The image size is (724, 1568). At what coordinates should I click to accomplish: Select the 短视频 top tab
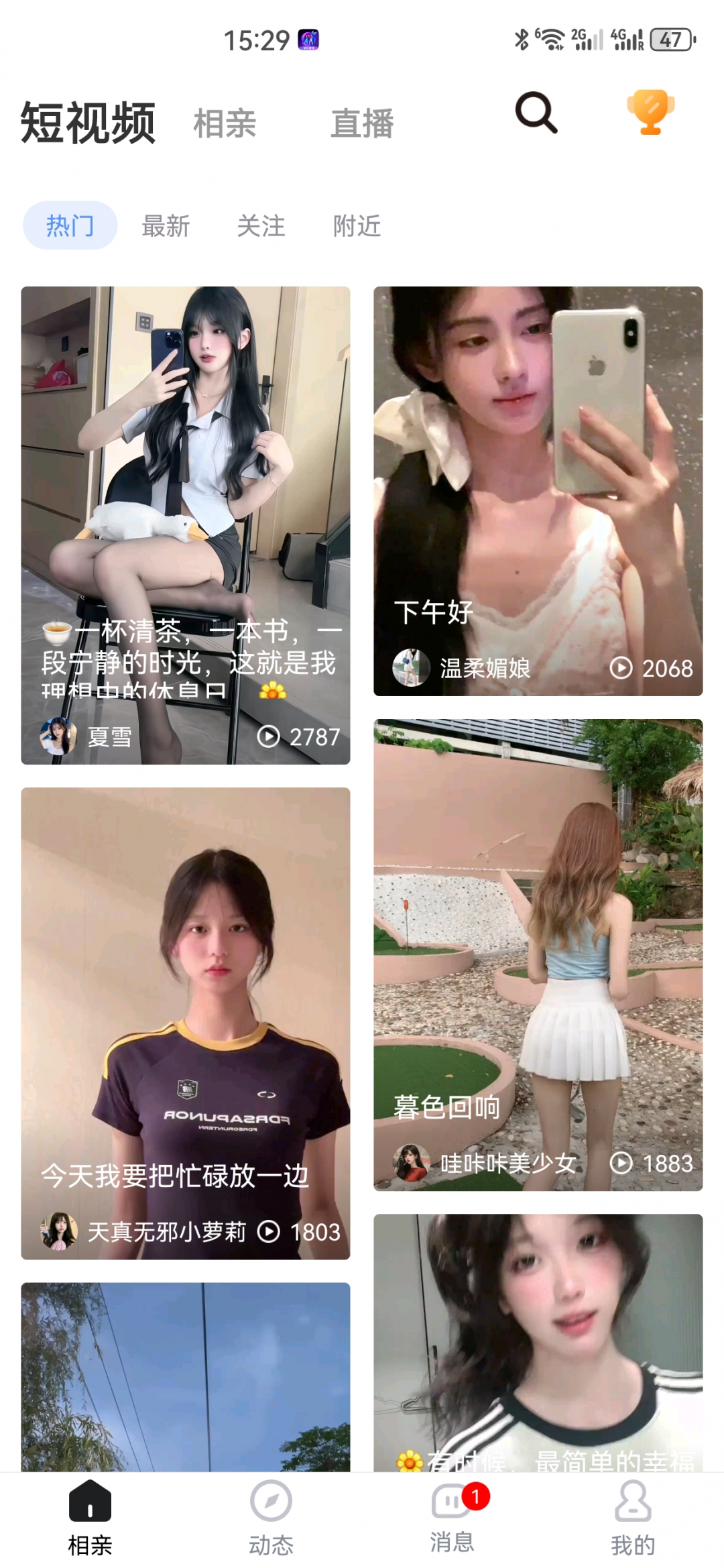point(88,123)
